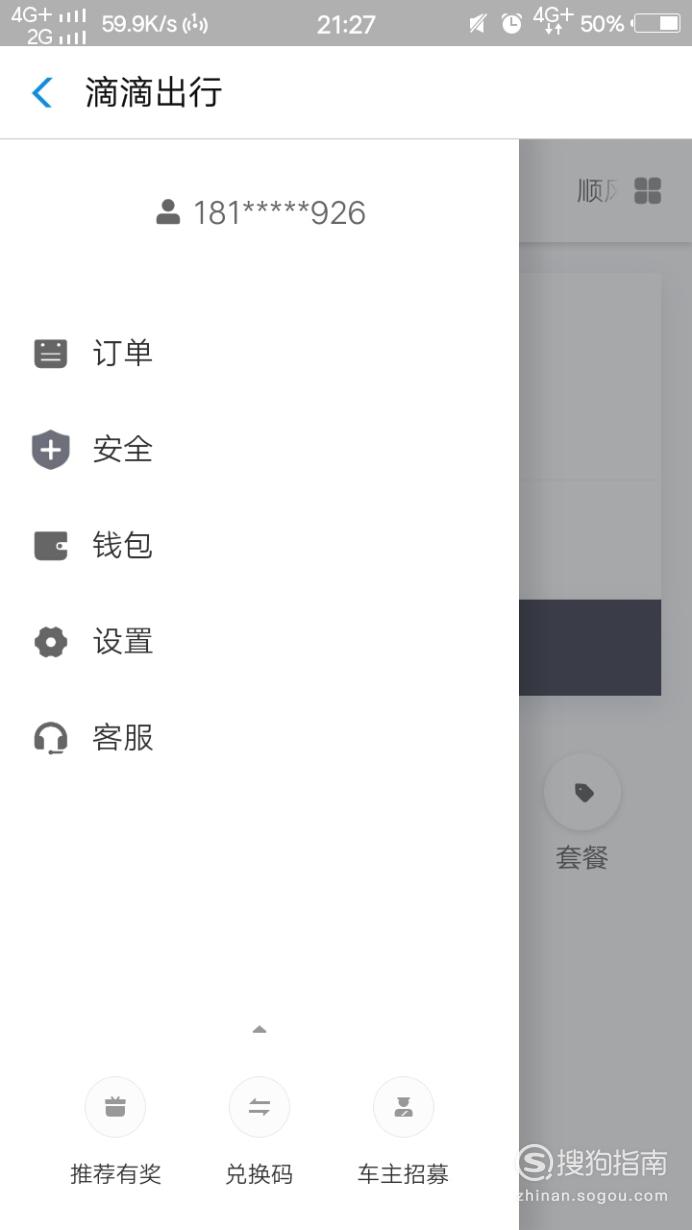Open 车主招募 driver recruitment
The width and height of the screenshot is (692, 1230).
click(403, 1132)
